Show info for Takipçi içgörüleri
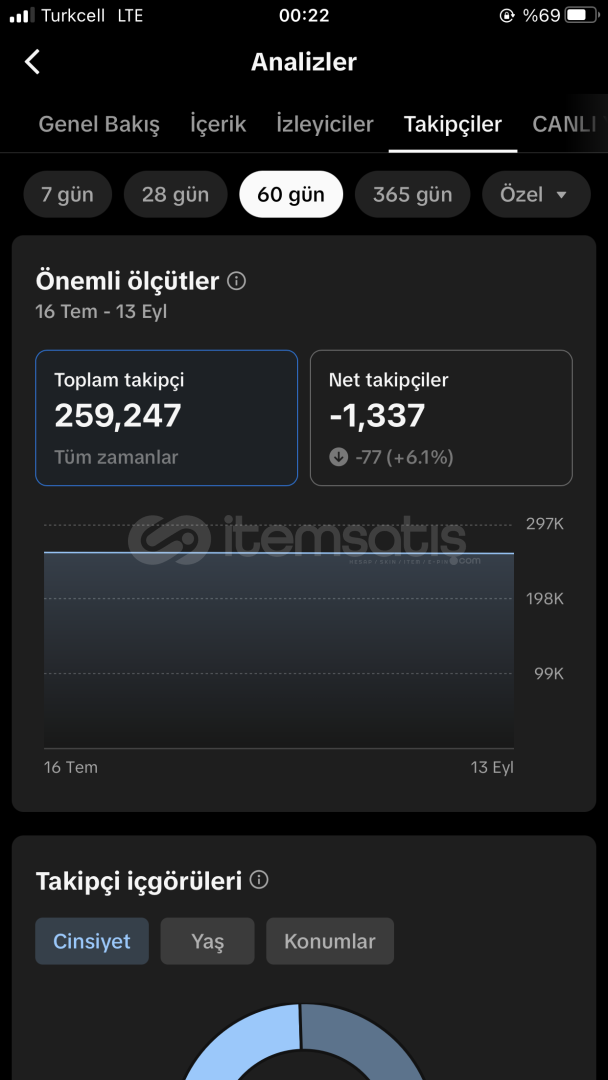608x1080 pixels. pyautogui.click(x=259, y=880)
